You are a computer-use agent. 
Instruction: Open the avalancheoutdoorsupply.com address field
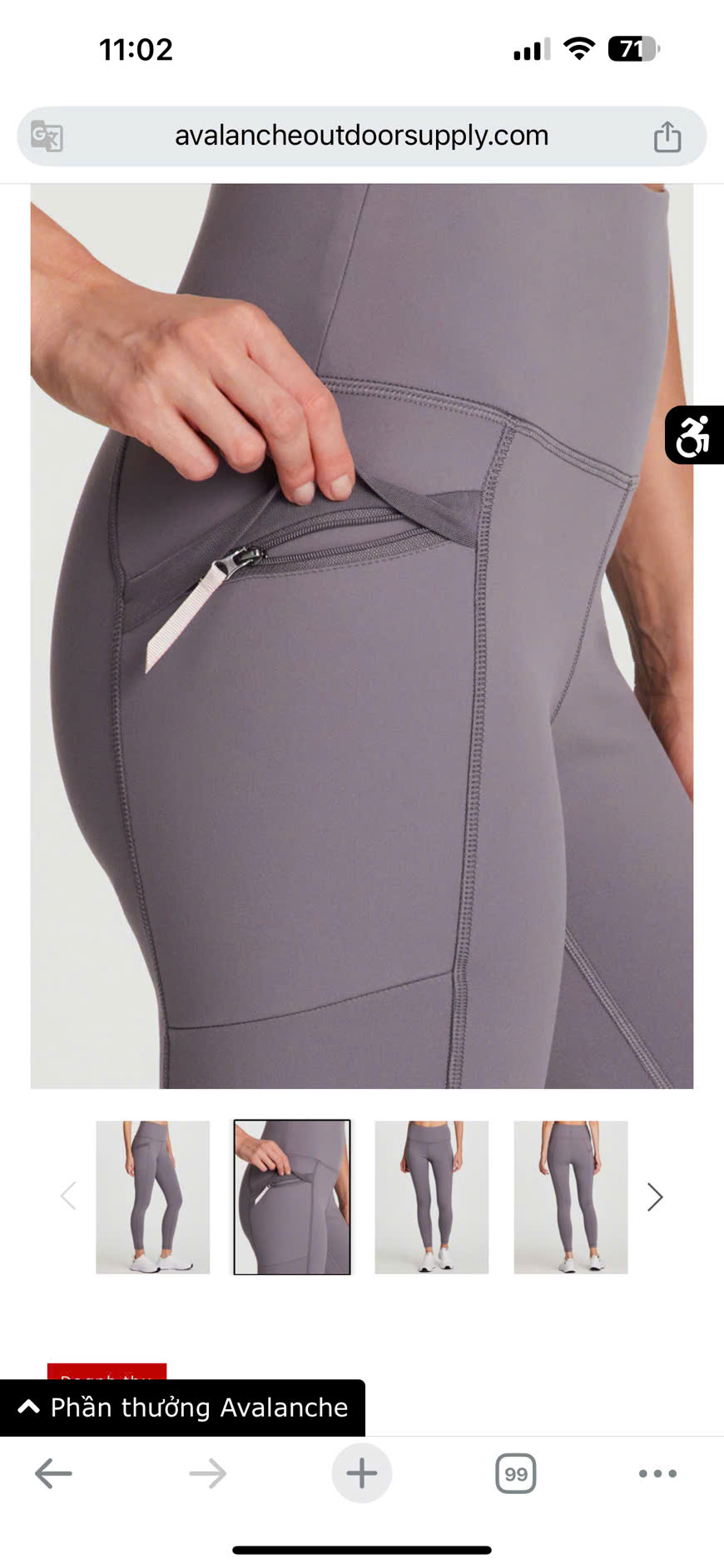pyautogui.click(x=361, y=136)
